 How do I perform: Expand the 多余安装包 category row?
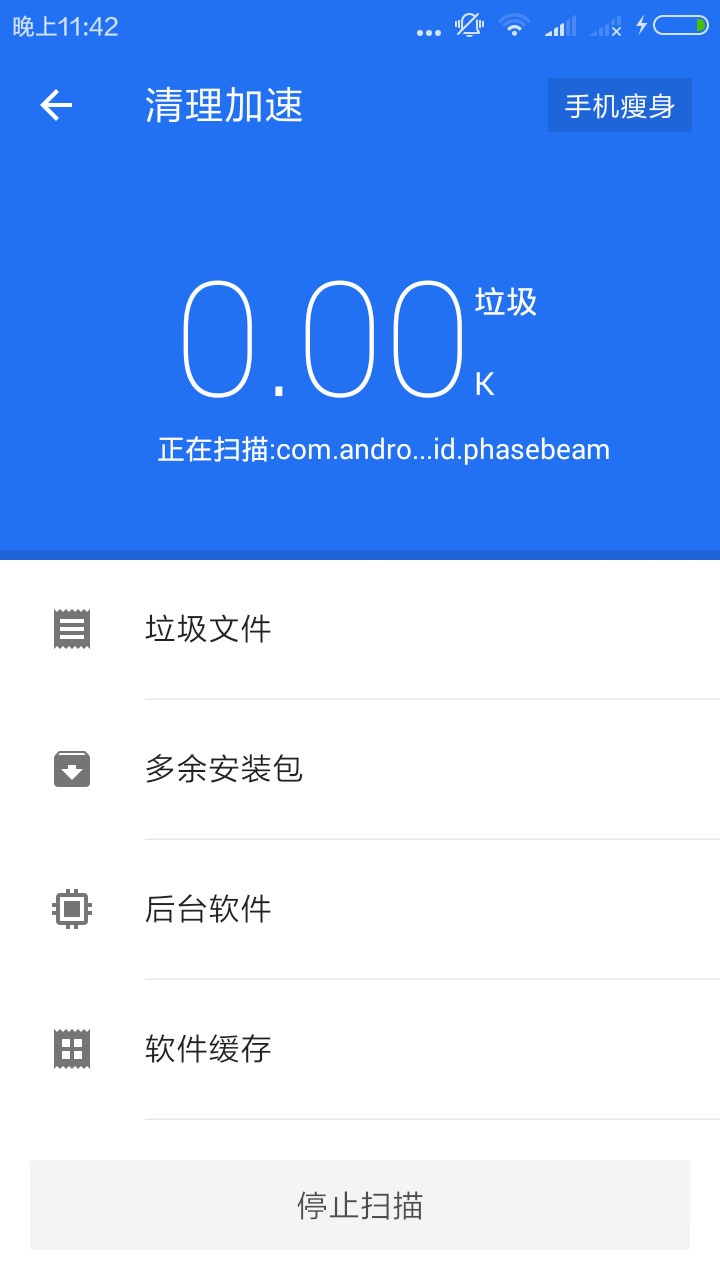(360, 768)
